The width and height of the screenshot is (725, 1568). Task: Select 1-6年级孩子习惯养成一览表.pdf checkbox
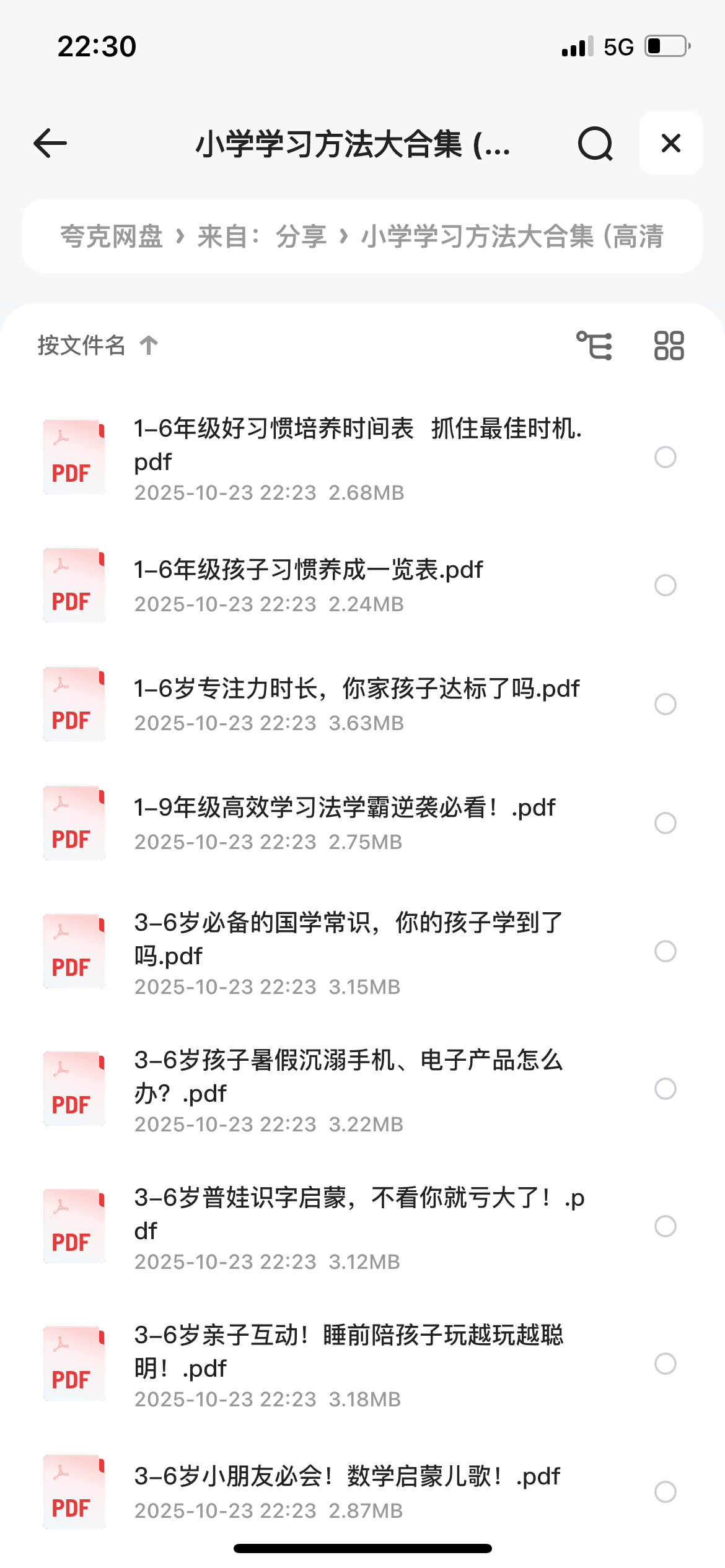pyautogui.click(x=665, y=585)
